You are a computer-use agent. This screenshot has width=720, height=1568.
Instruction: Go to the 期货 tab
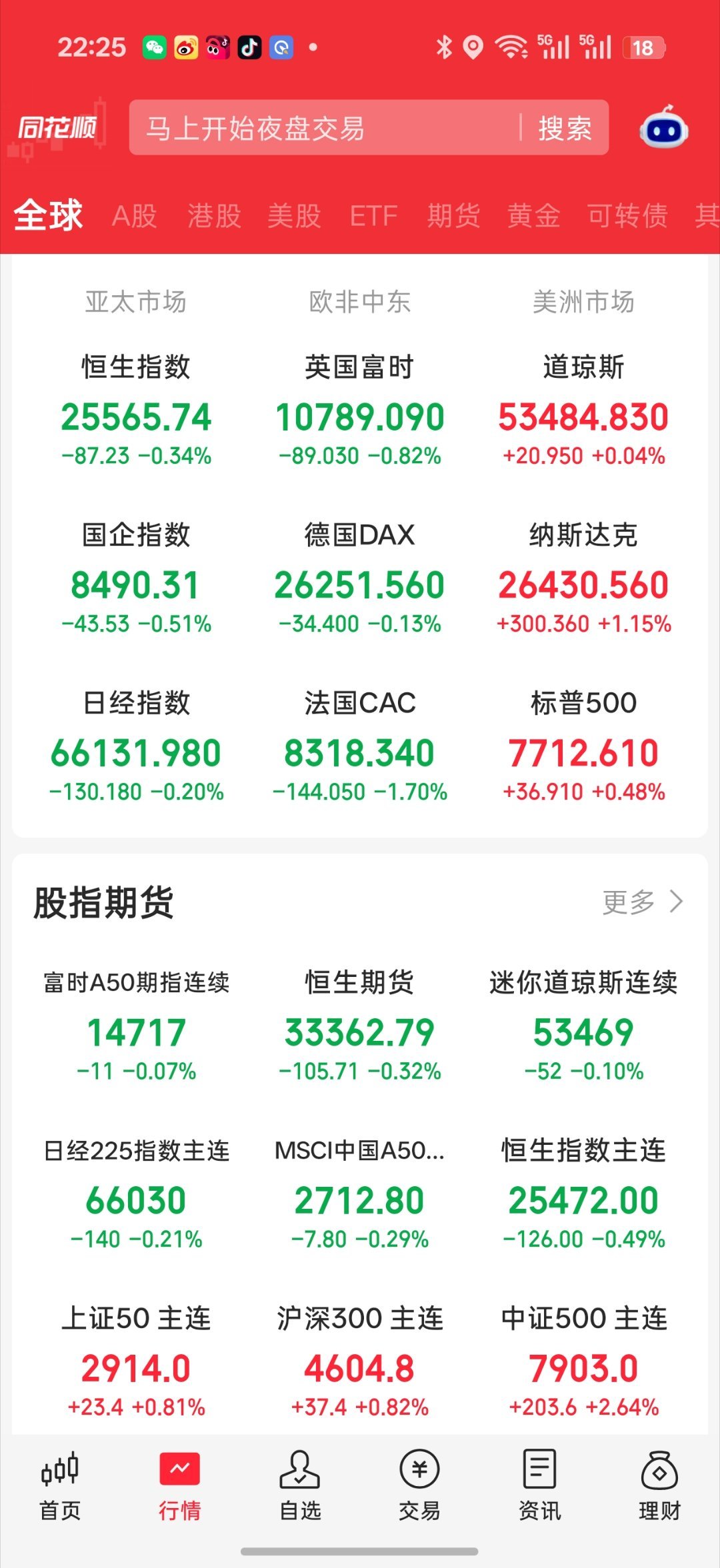[453, 216]
